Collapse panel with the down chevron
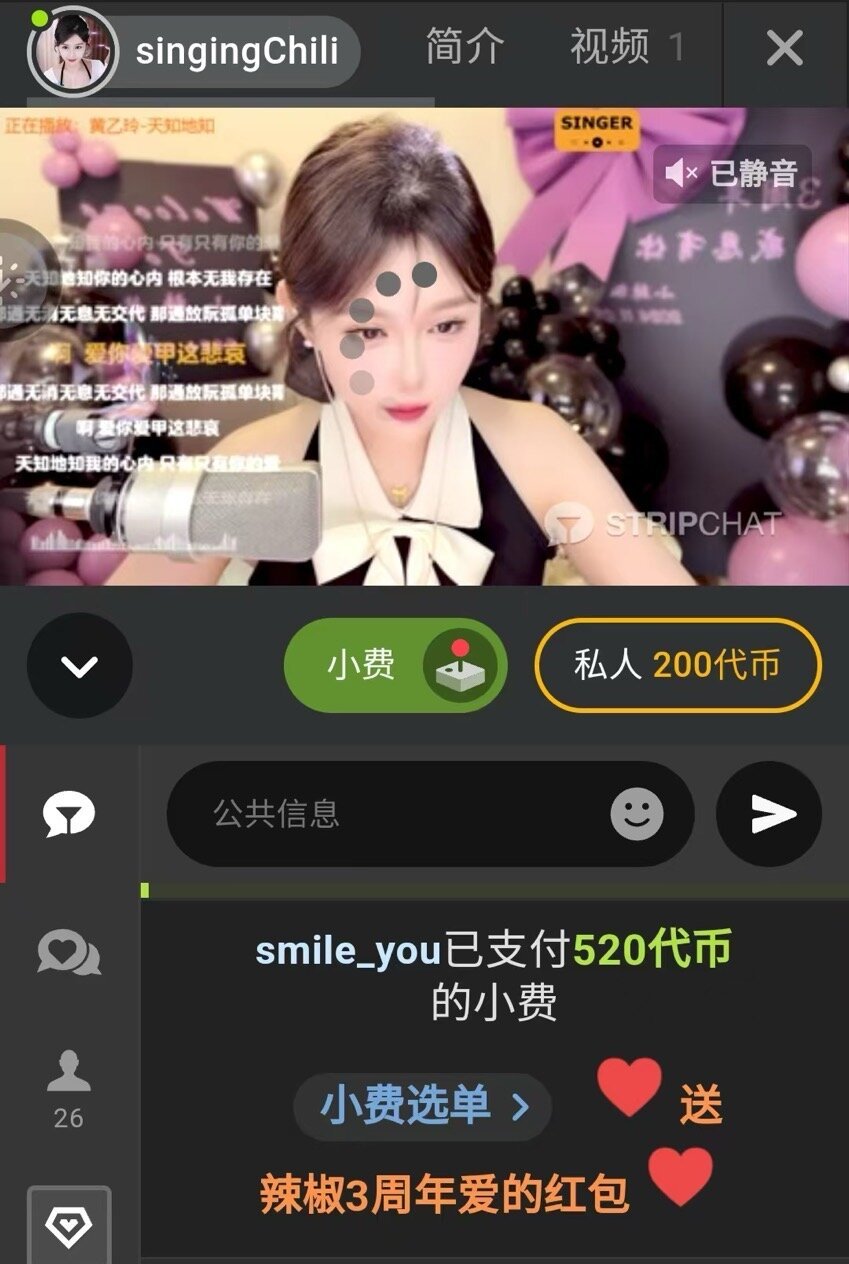Screen dimensions: 849x1264 coord(79,666)
